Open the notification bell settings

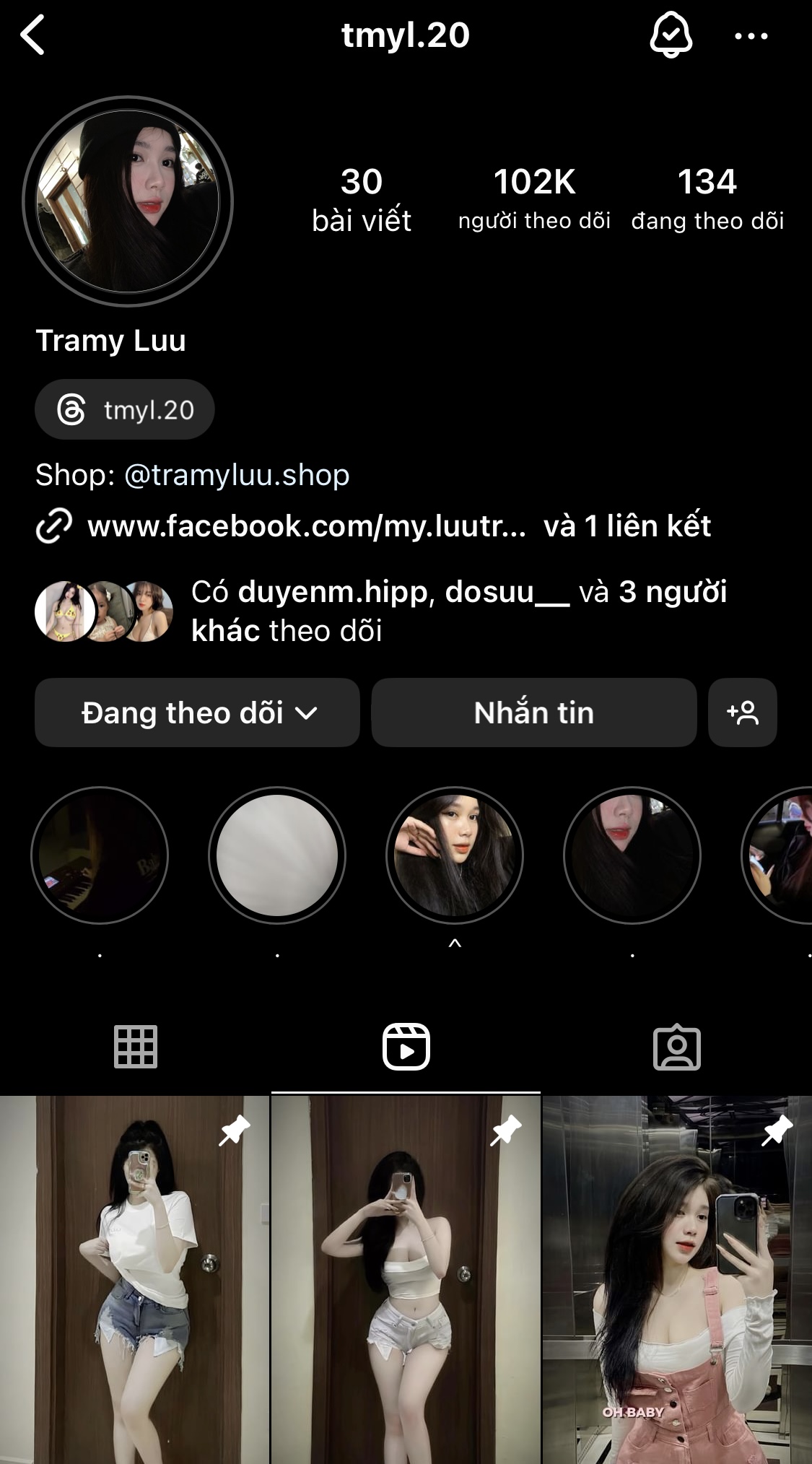(671, 35)
